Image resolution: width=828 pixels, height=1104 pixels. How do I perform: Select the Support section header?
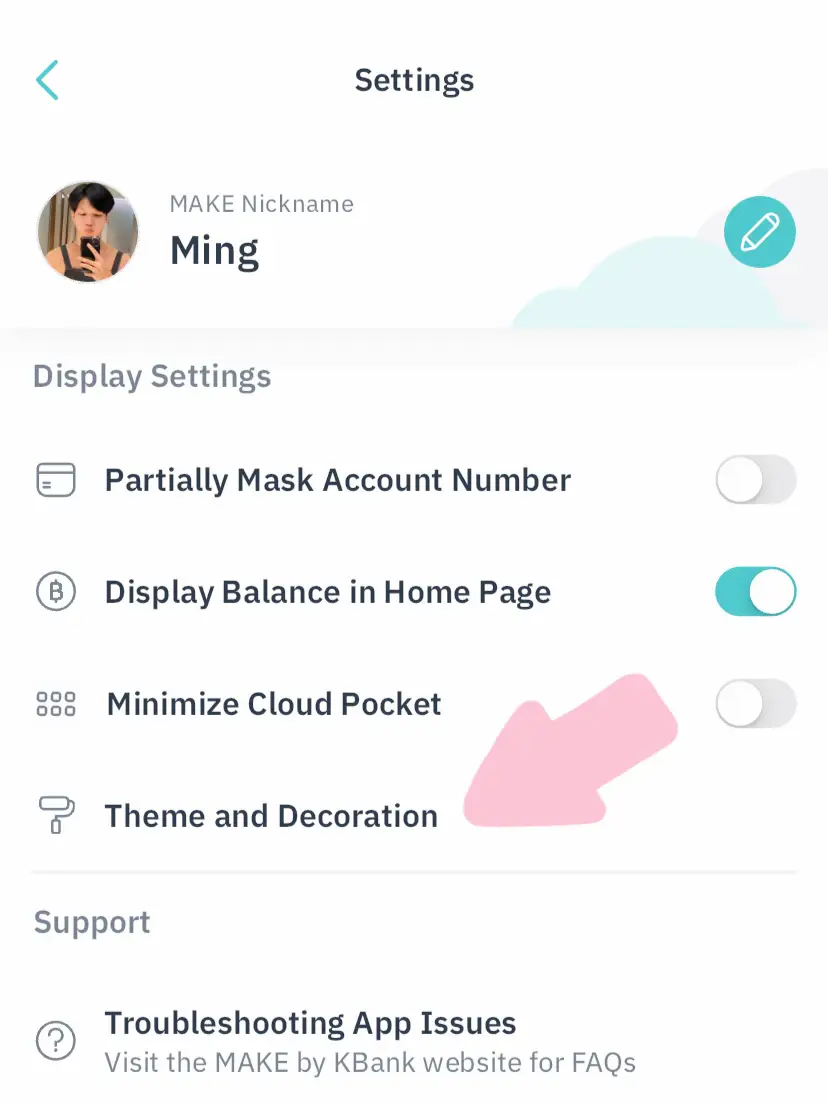point(92,923)
